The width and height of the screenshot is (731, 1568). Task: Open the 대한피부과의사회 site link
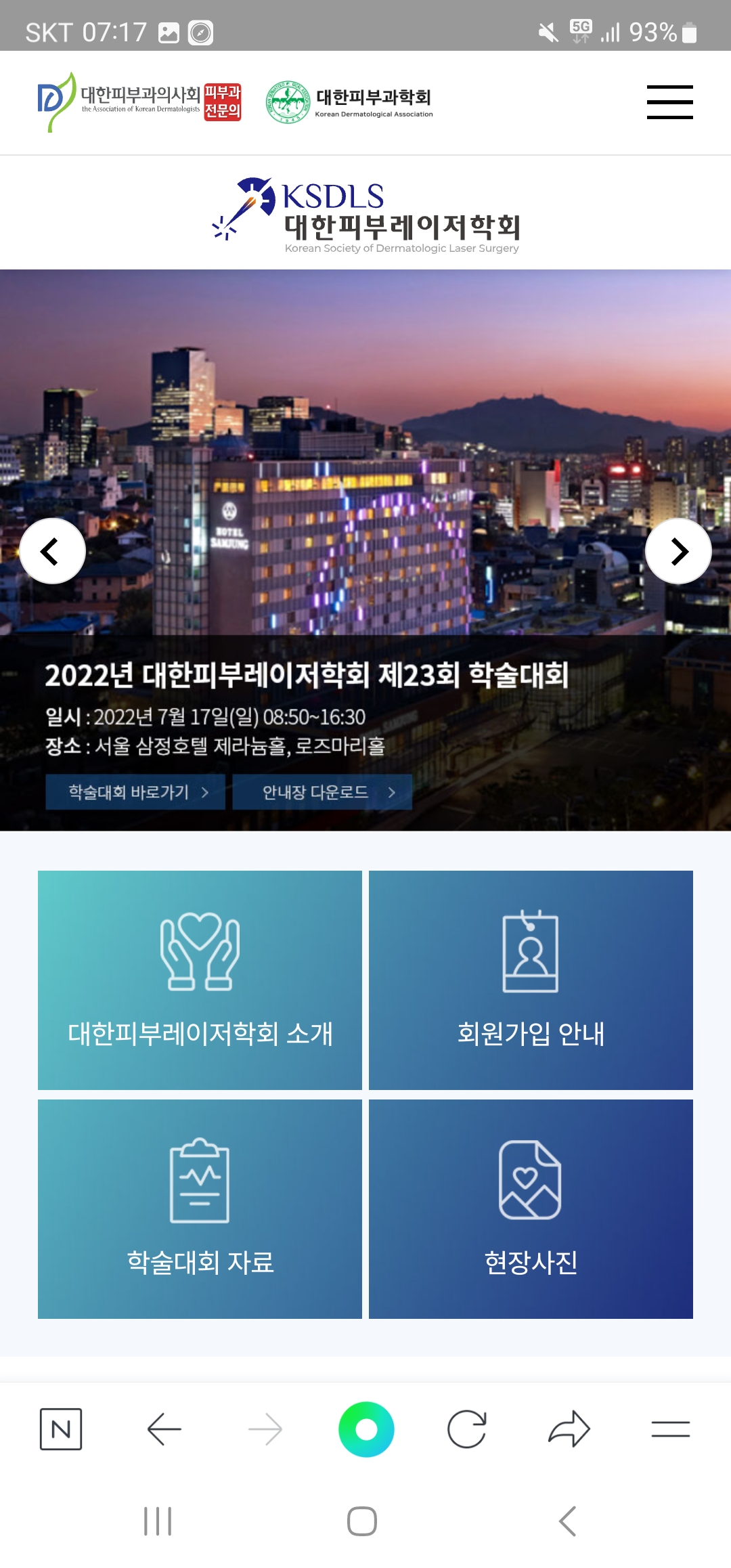[139, 102]
